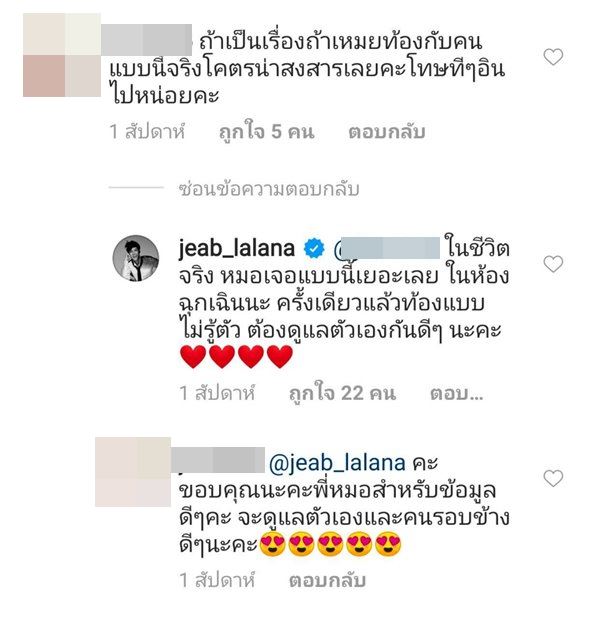Screen dimensions: 600x617
Task: View the 22 likes on jeab_lalana's comment
Action: [343, 394]
